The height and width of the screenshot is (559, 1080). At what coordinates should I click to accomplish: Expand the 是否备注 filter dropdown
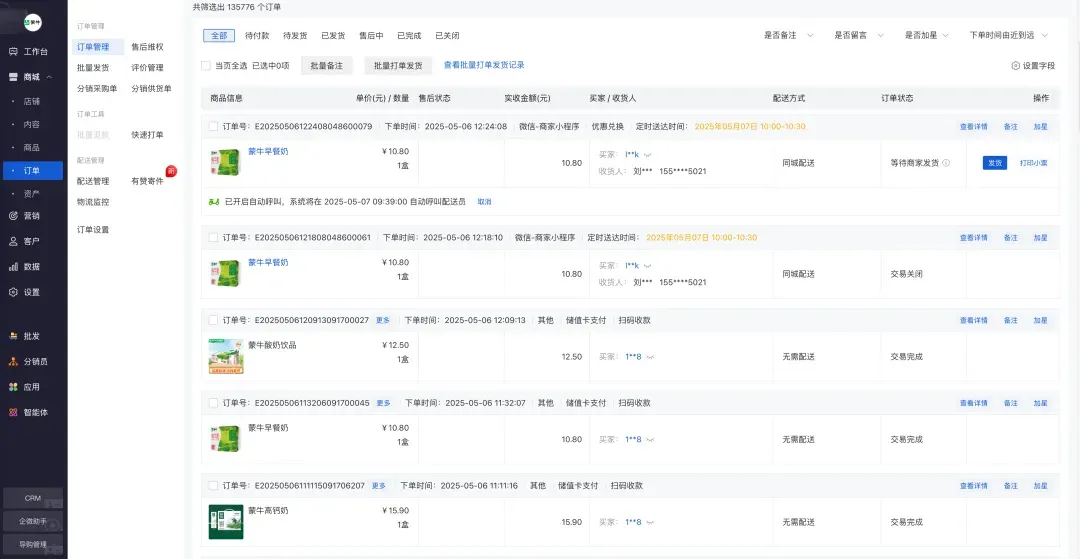(x=789, y=35)
